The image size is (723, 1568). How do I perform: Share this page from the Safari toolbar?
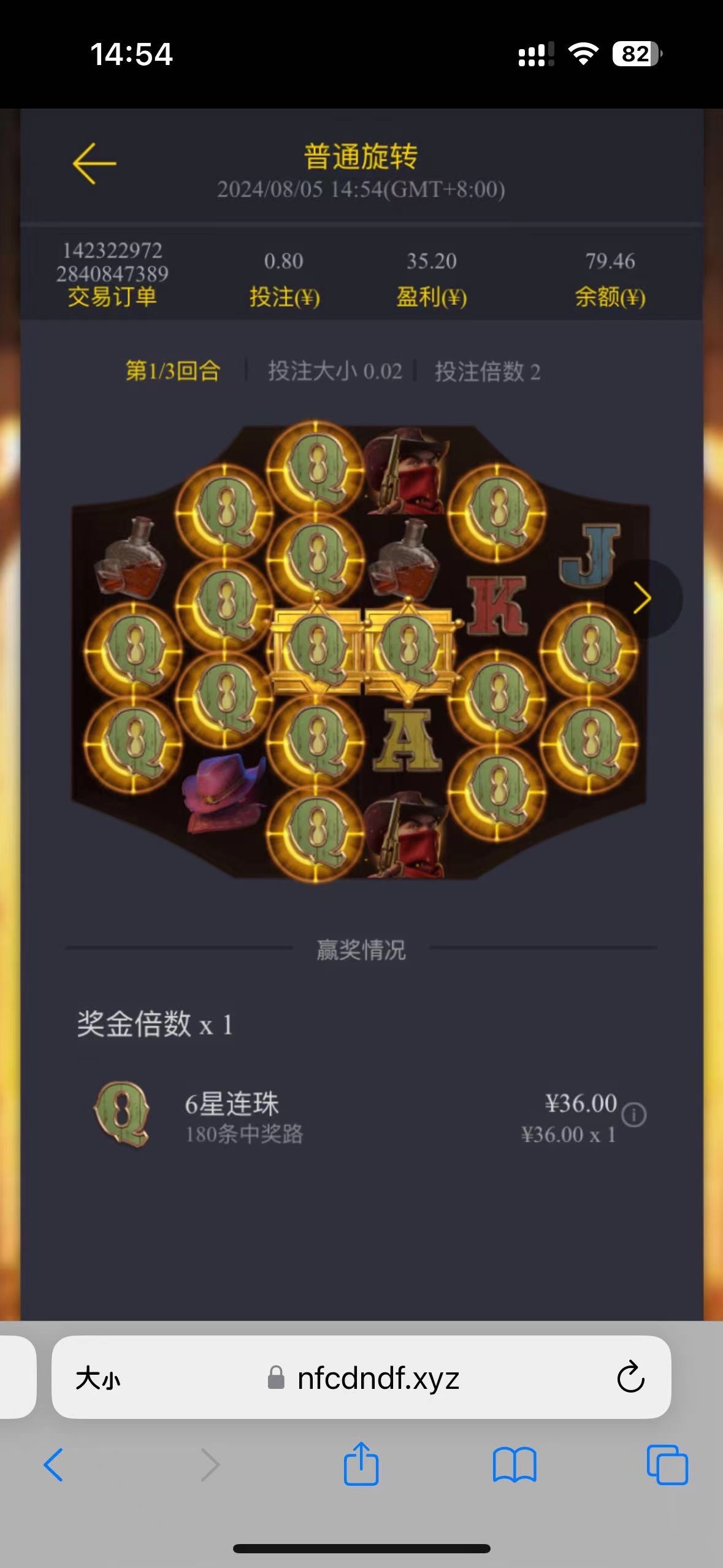point(361,1464)
